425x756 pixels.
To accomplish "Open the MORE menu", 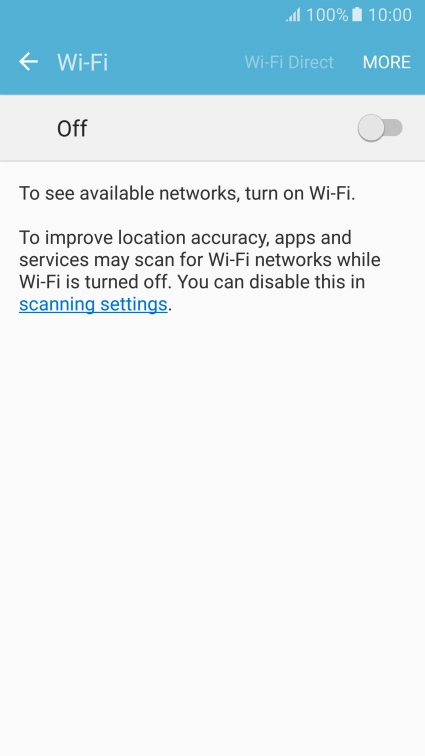I will (386, 62).
